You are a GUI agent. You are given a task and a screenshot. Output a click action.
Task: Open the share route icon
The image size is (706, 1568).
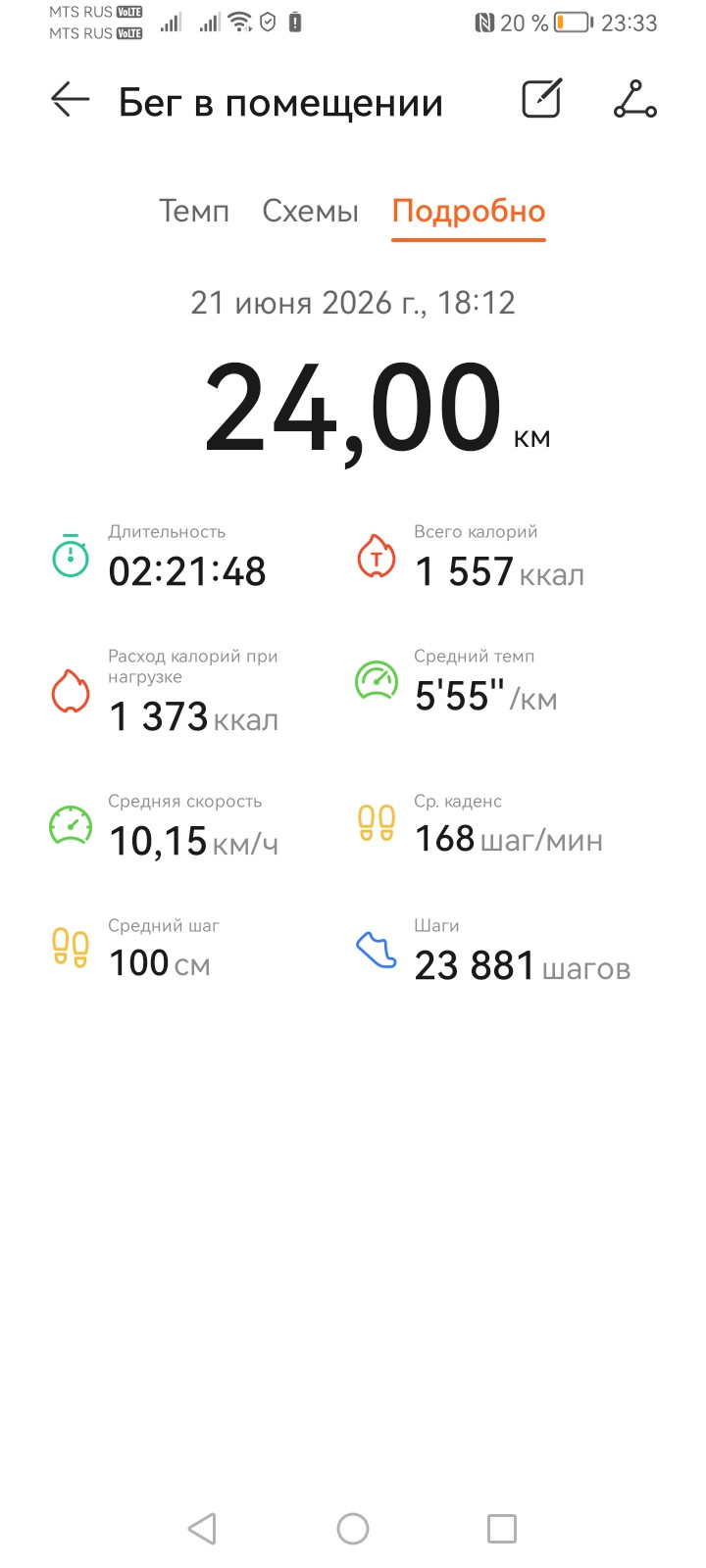635,99
